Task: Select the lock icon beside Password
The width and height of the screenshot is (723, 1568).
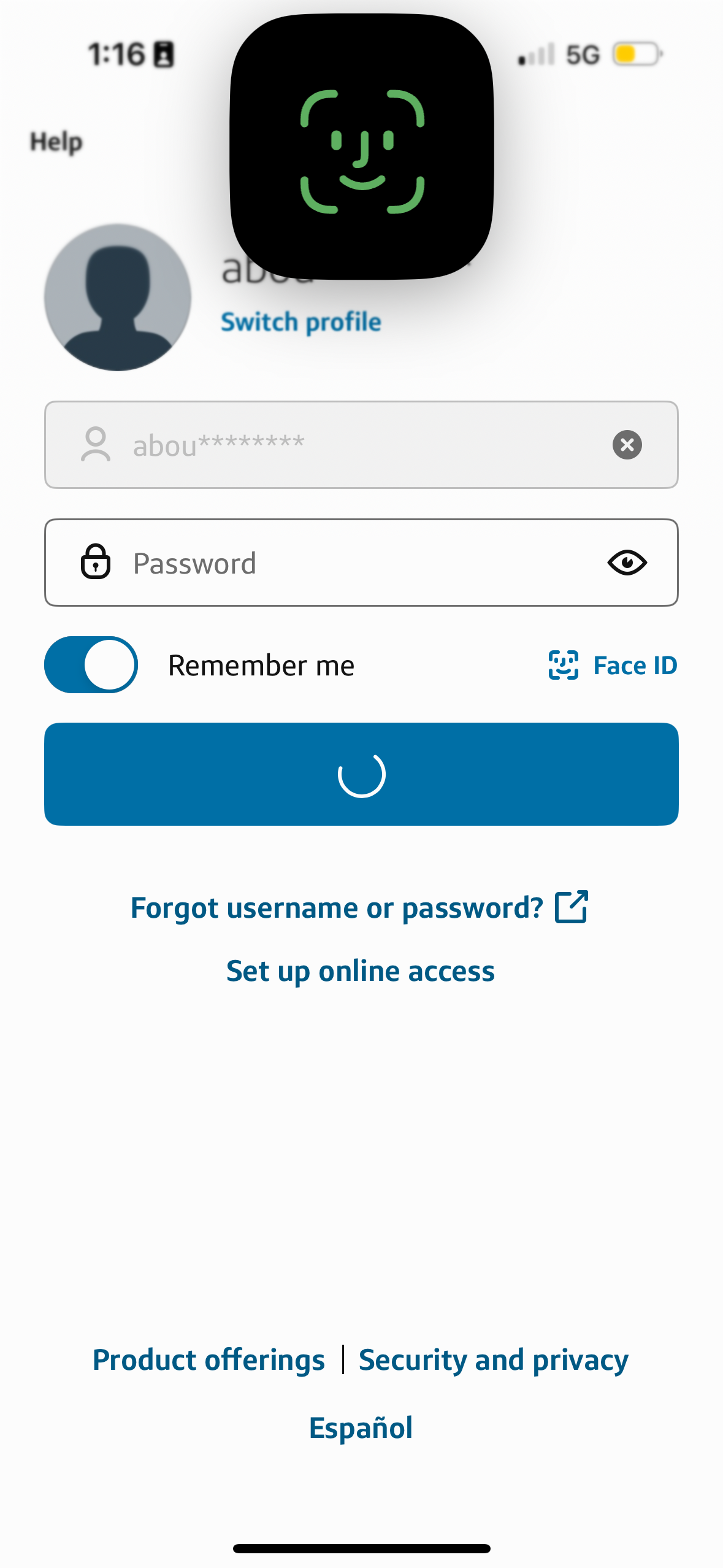Action: click(96, 562)
